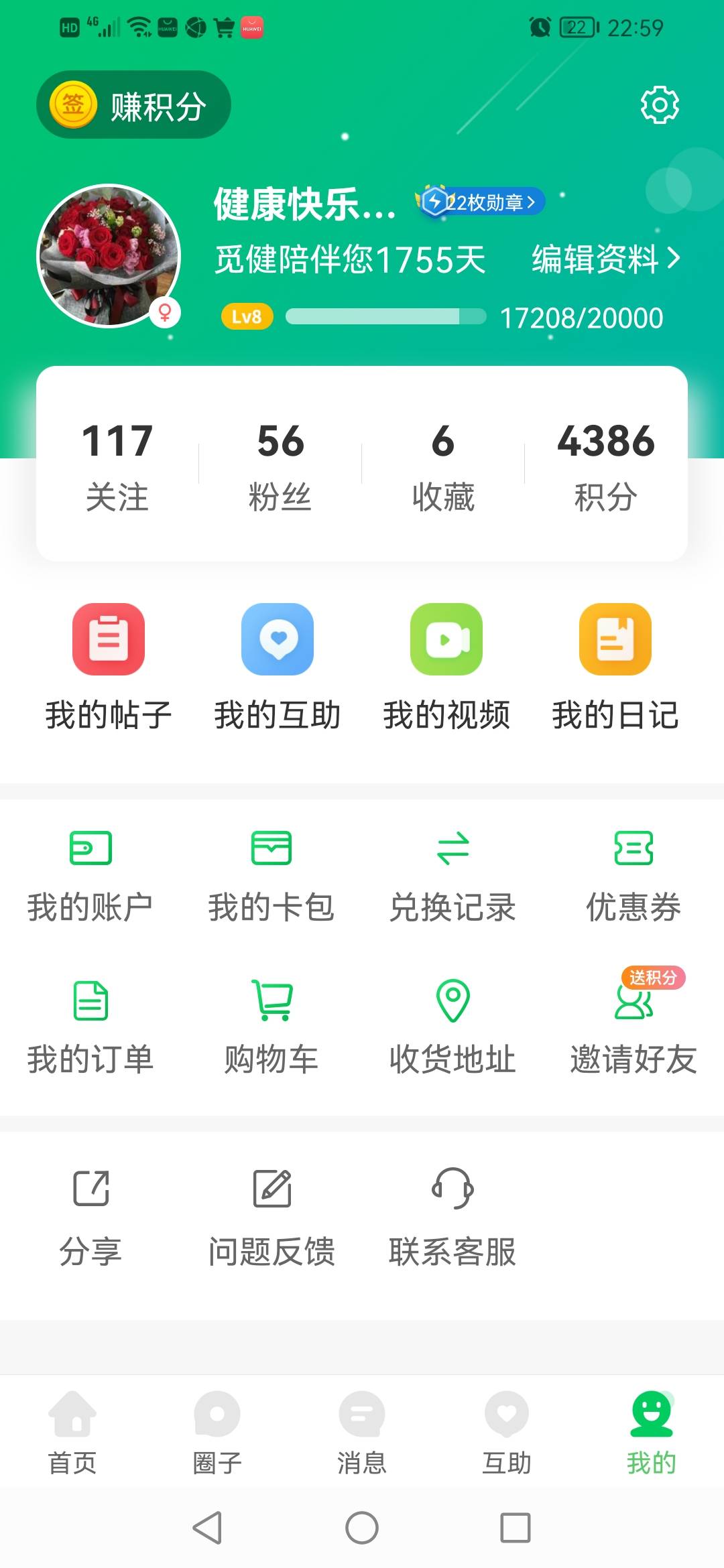Open 我的视频 (My Videos) icon

click(x=446, y=639)
